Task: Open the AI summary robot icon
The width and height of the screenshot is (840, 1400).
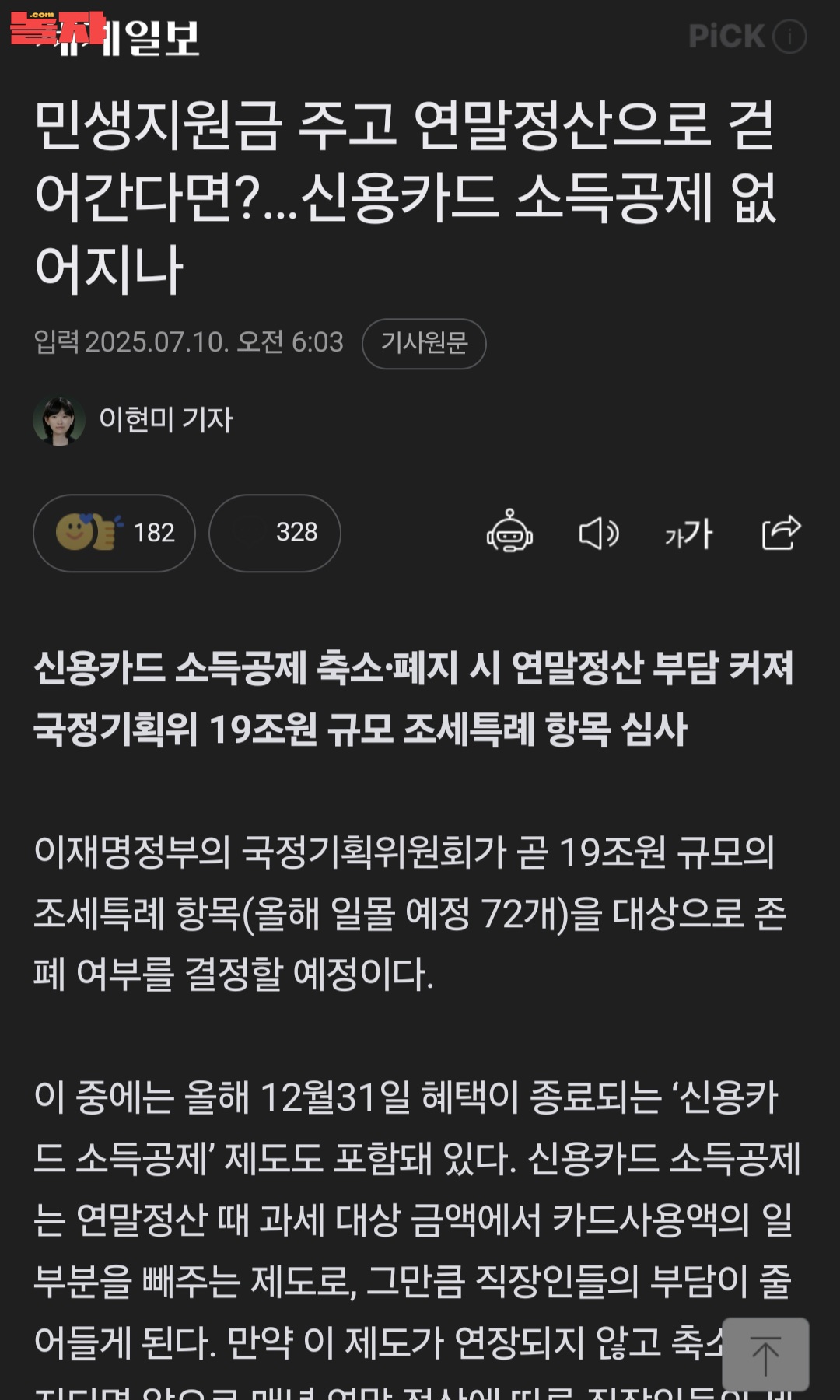Action: (x=509, y=533)
